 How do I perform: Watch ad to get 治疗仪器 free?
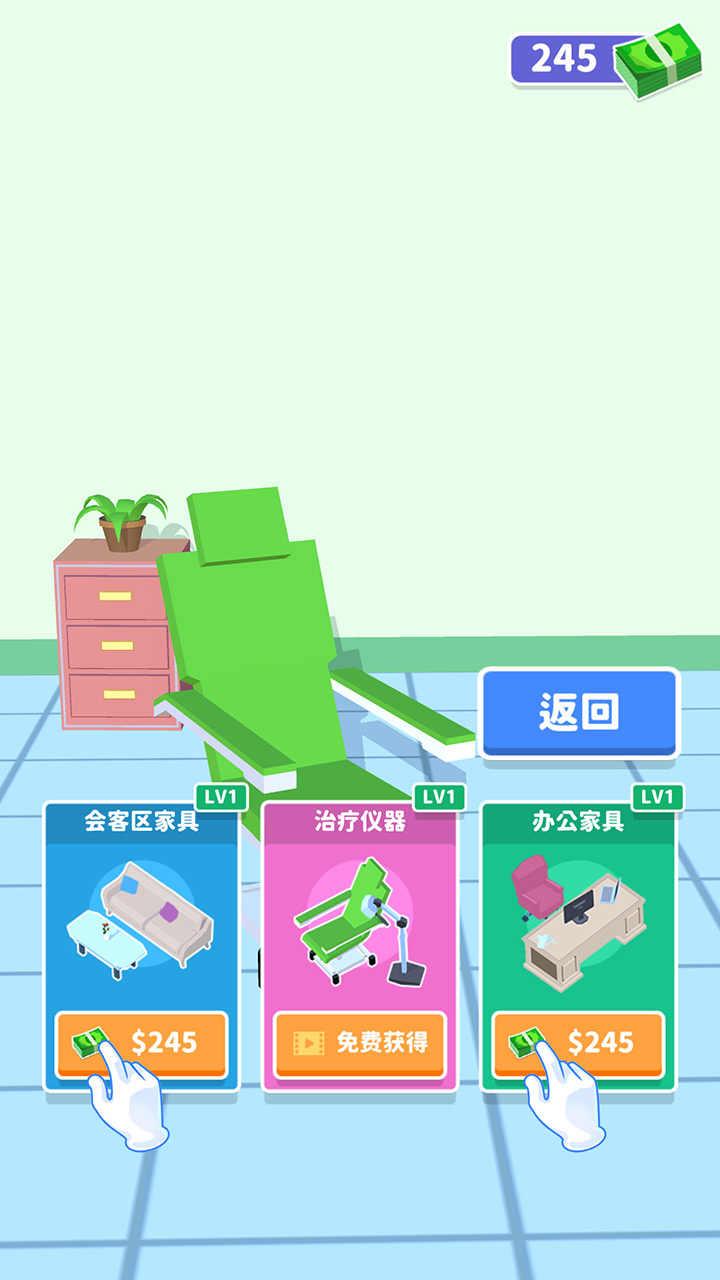(360, 1043)
